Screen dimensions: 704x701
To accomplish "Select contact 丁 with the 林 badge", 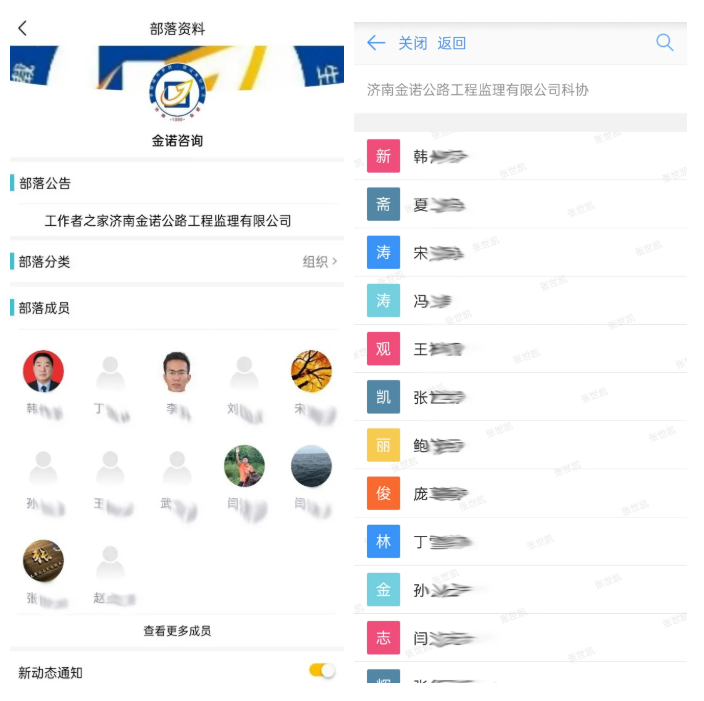I will [520, 542].
